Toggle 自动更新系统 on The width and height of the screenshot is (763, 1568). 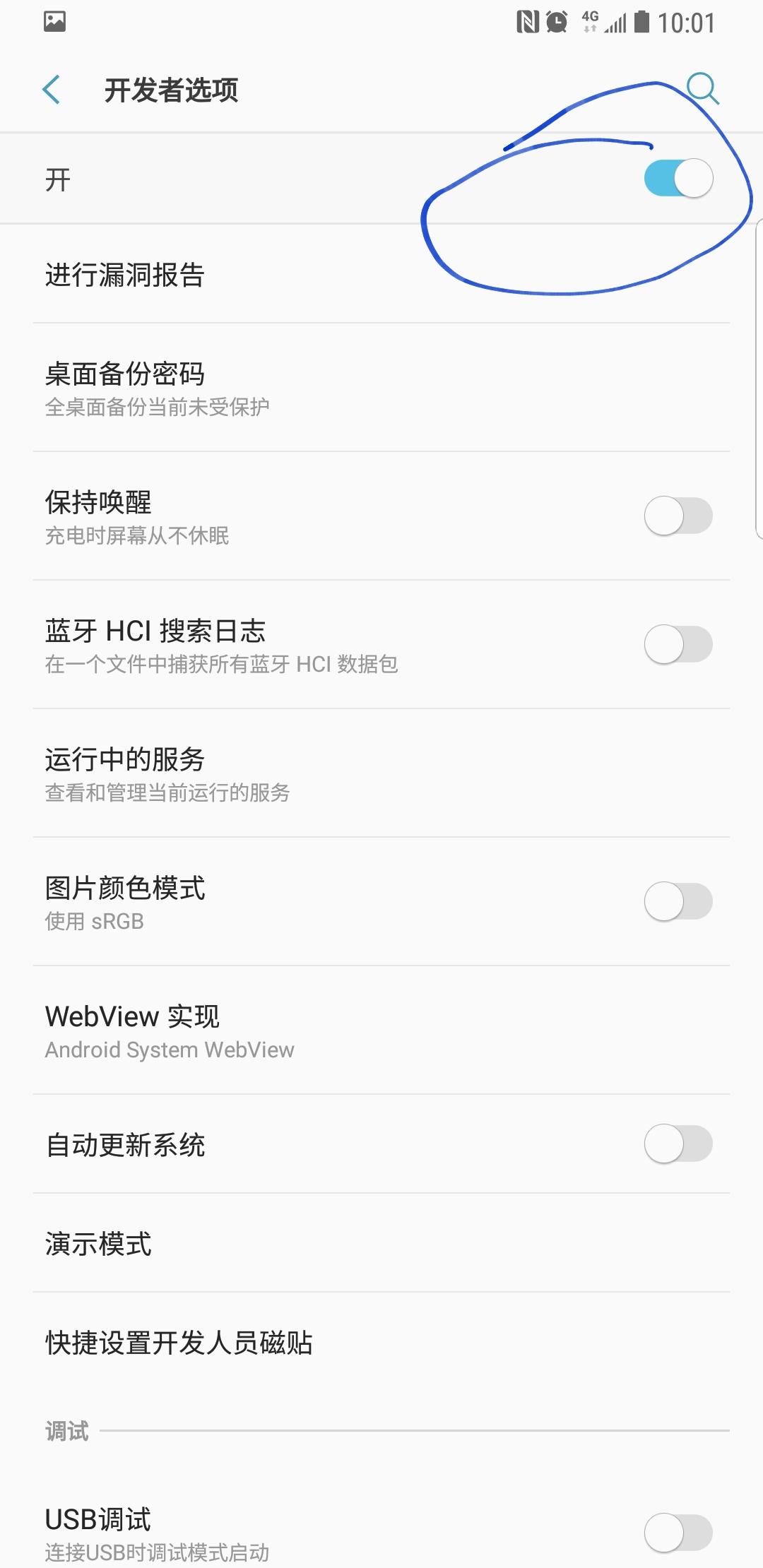[678, 1144]
